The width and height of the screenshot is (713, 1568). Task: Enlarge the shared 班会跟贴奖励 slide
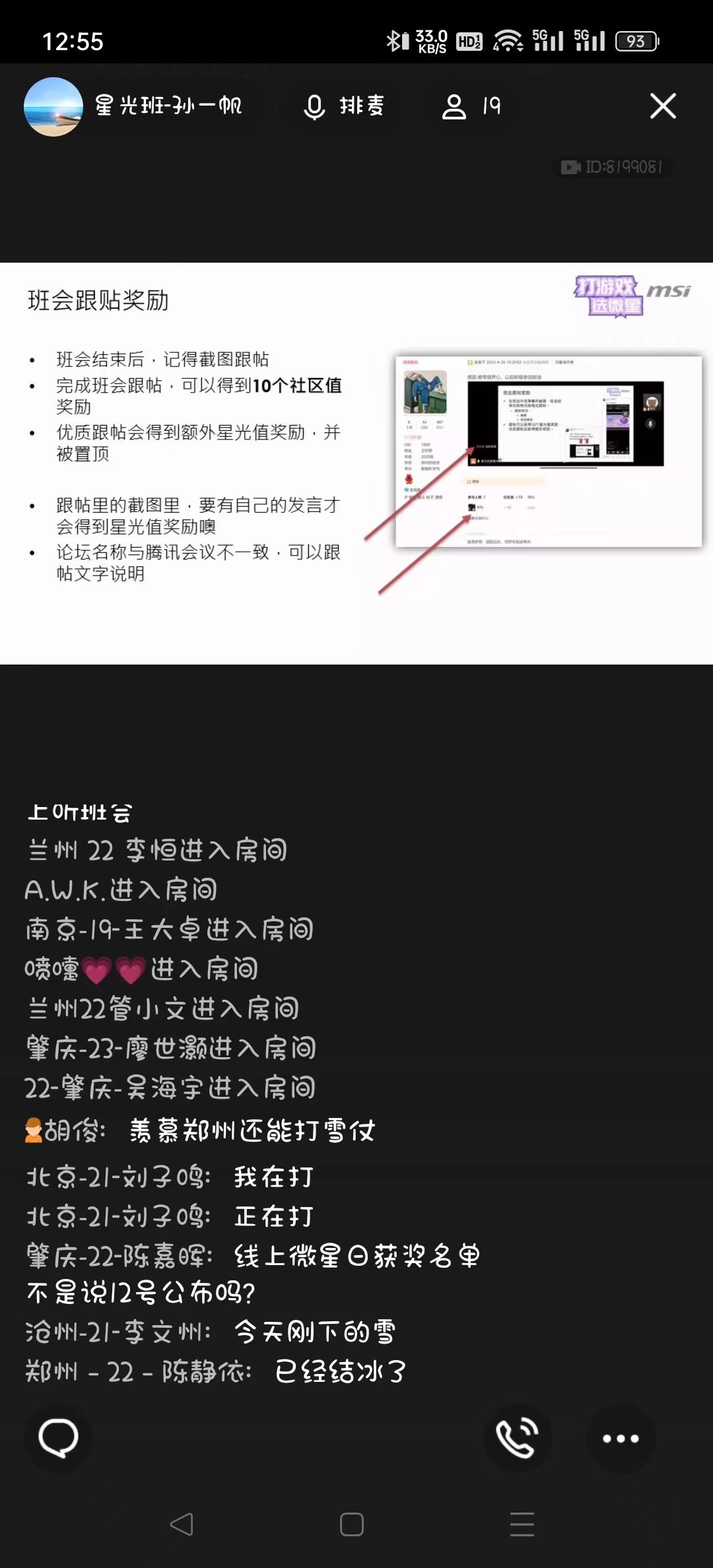click(x=356, y=463)
